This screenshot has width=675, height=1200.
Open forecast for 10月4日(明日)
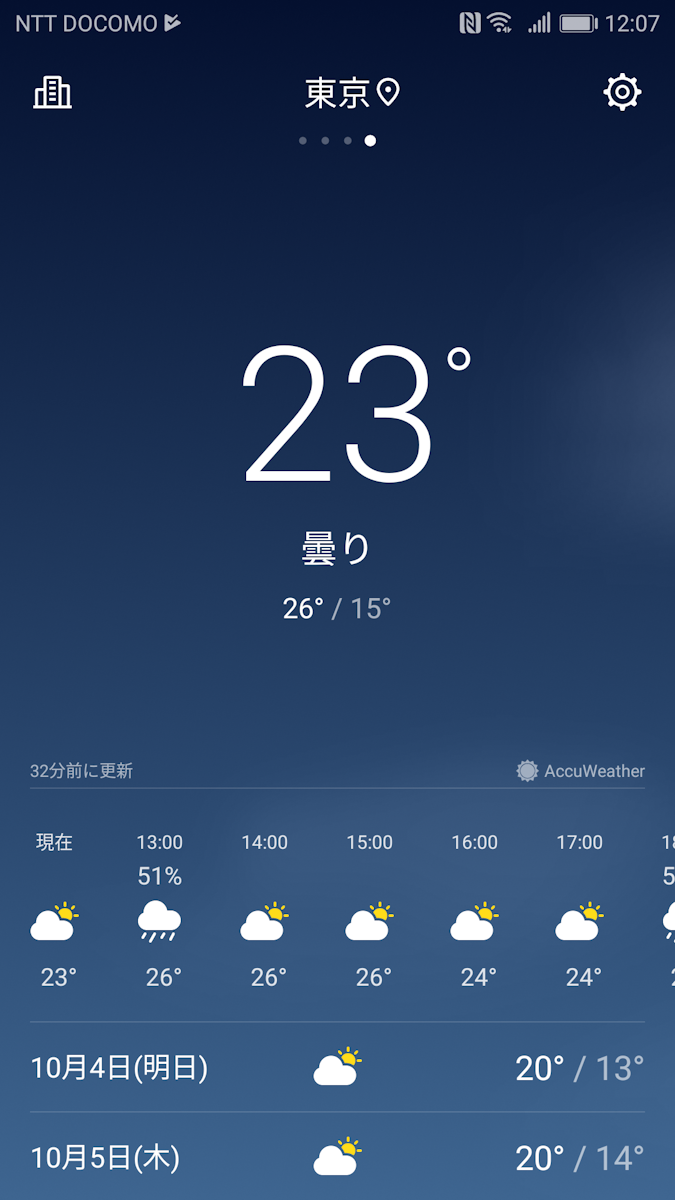pos(337,1068)
